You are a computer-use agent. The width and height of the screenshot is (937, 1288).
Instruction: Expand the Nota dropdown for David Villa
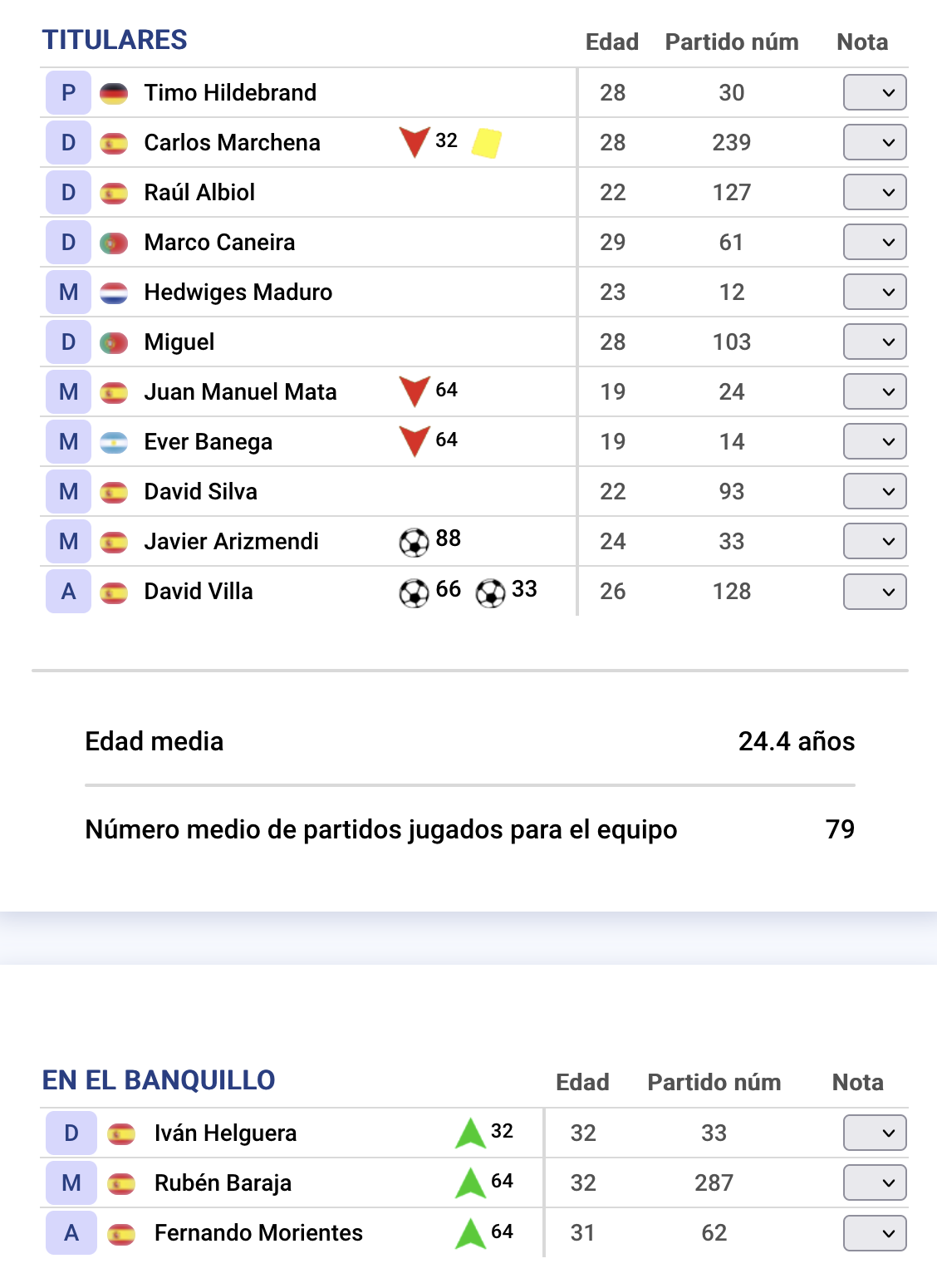[x=874, y=592]
